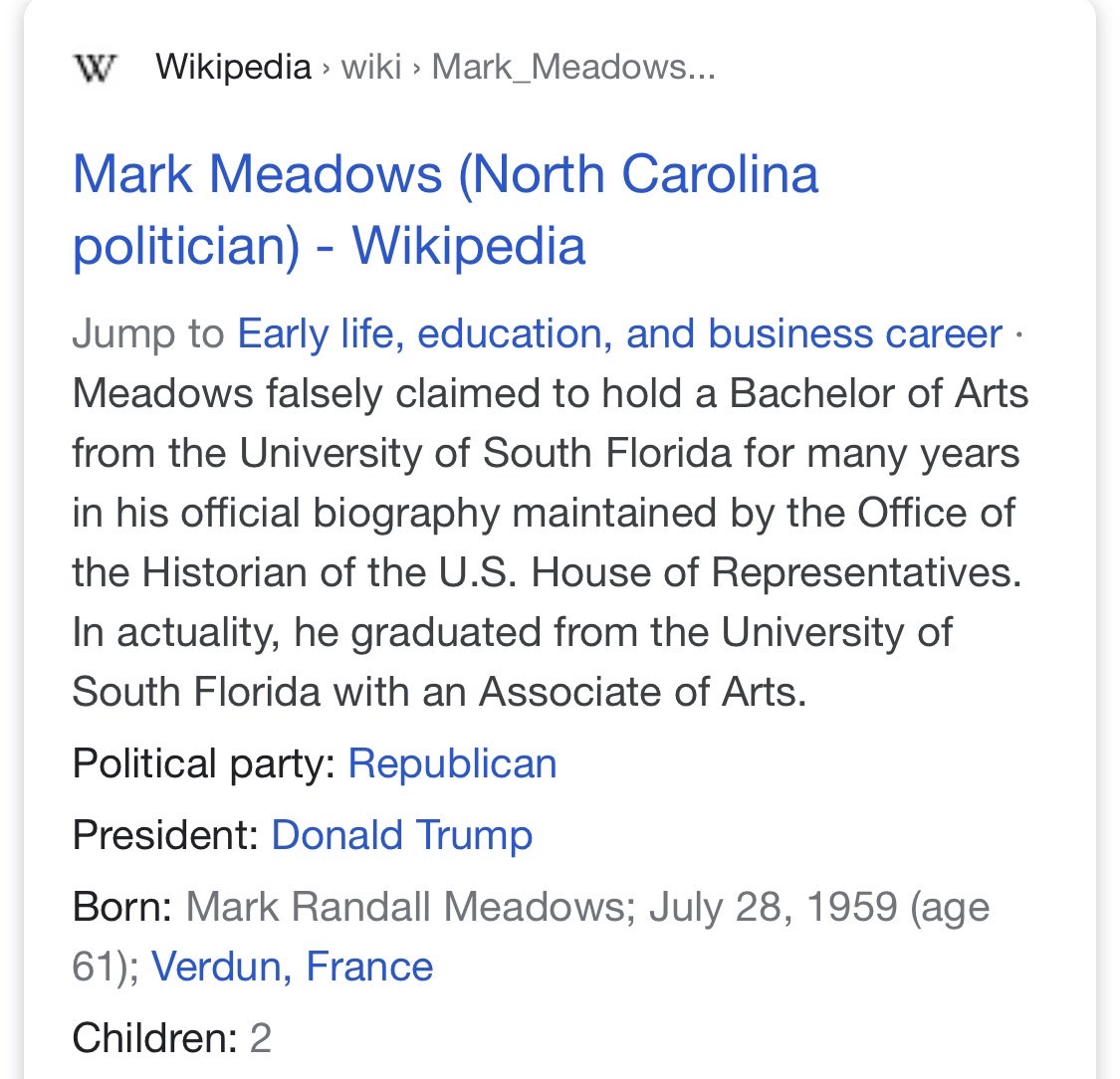Open the Donald Trump link
This screenshot has height=1079, width=1120.
click(401, 834)
